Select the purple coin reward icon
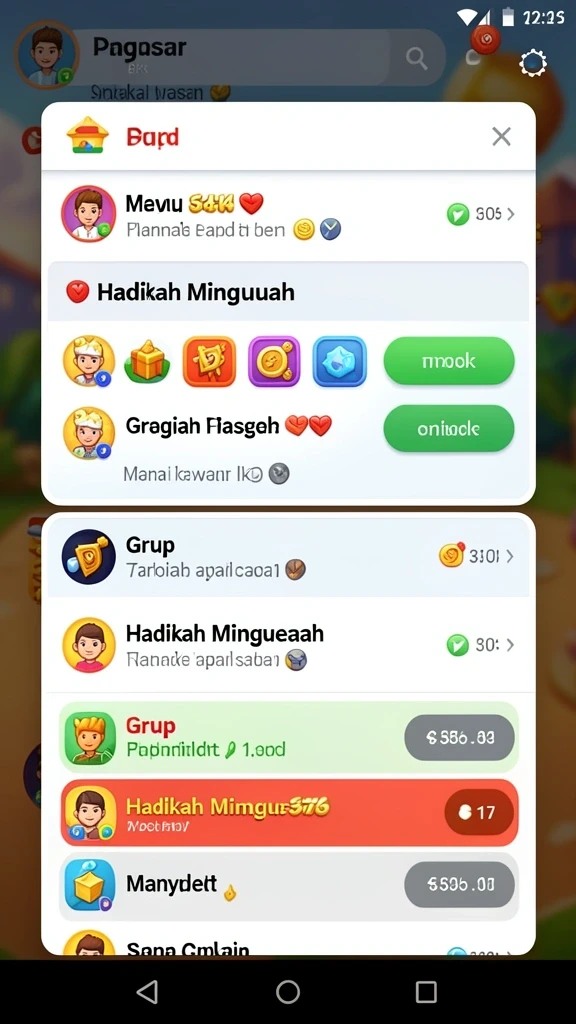The image size is (576, 1024). pos(274,361)
